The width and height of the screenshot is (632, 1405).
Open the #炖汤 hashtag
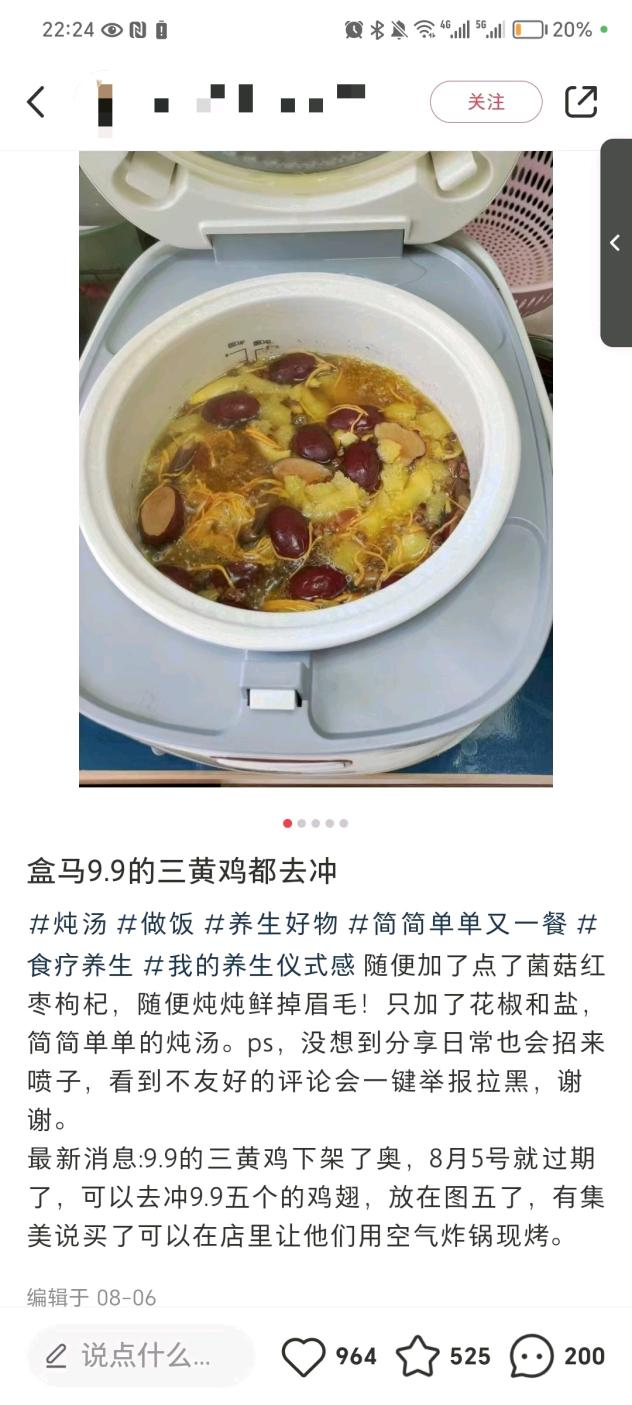pyautogui.click(x=68, y=924)
